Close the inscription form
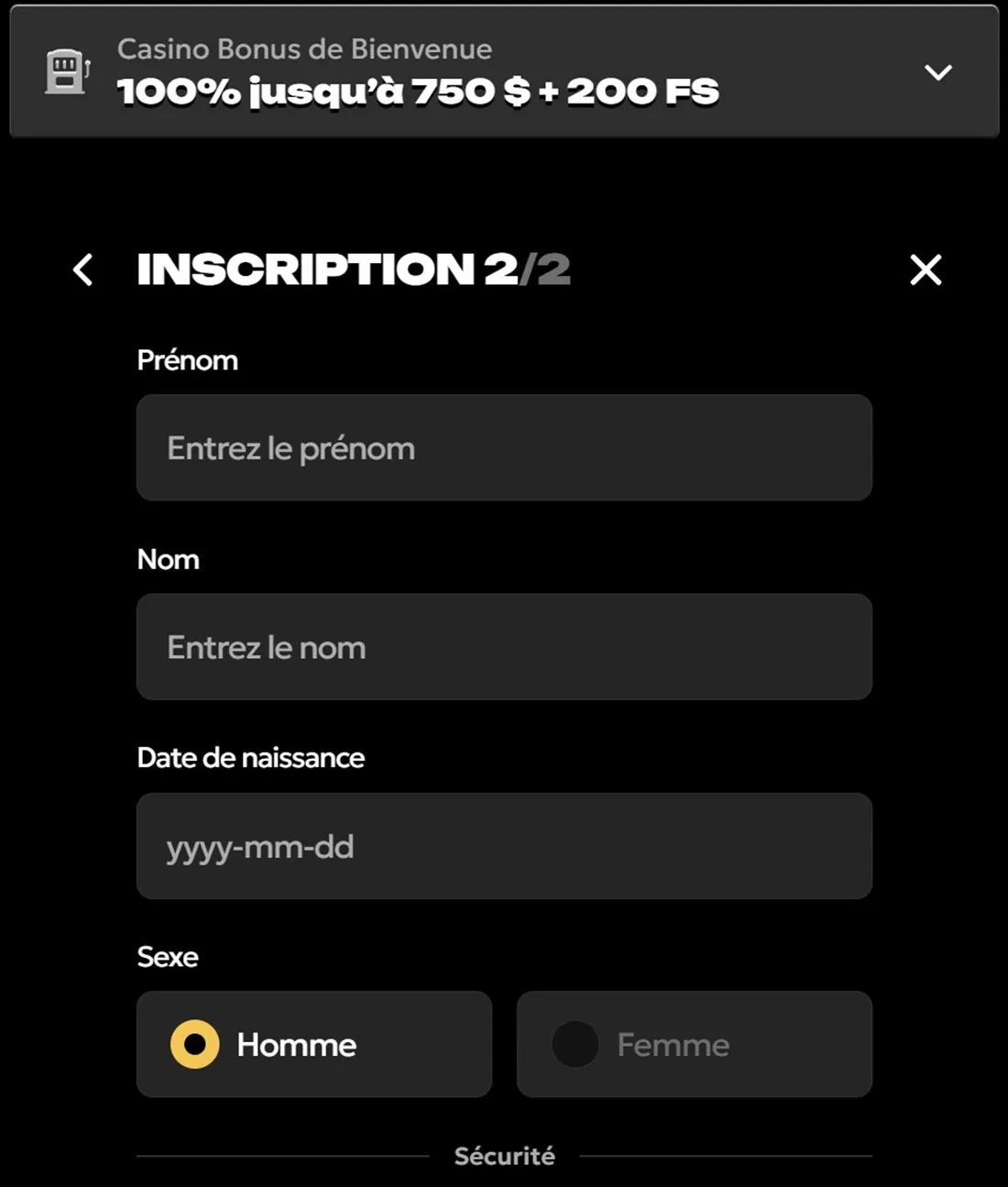This screenshot has height=1187, width=1008. (926, 269)
